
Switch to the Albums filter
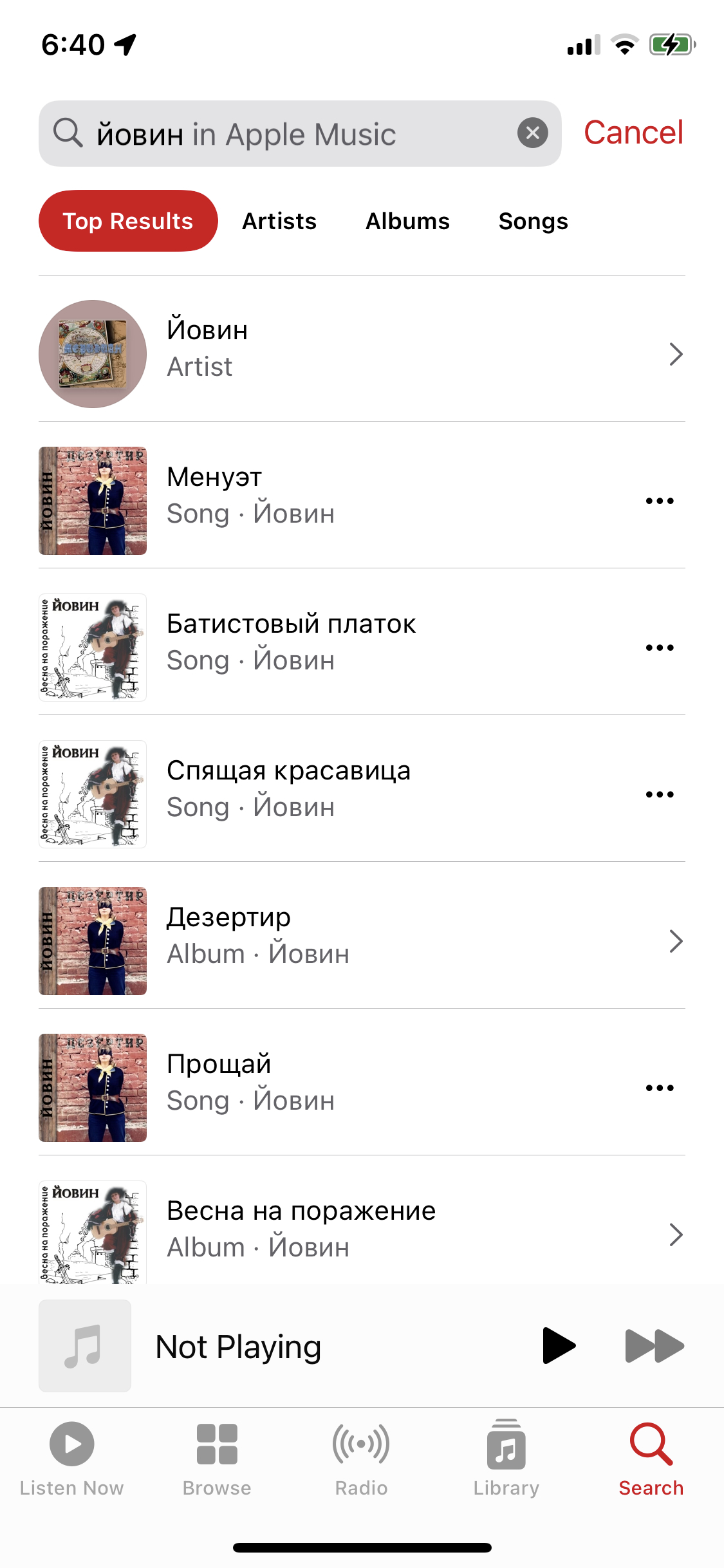pos(407,221)
